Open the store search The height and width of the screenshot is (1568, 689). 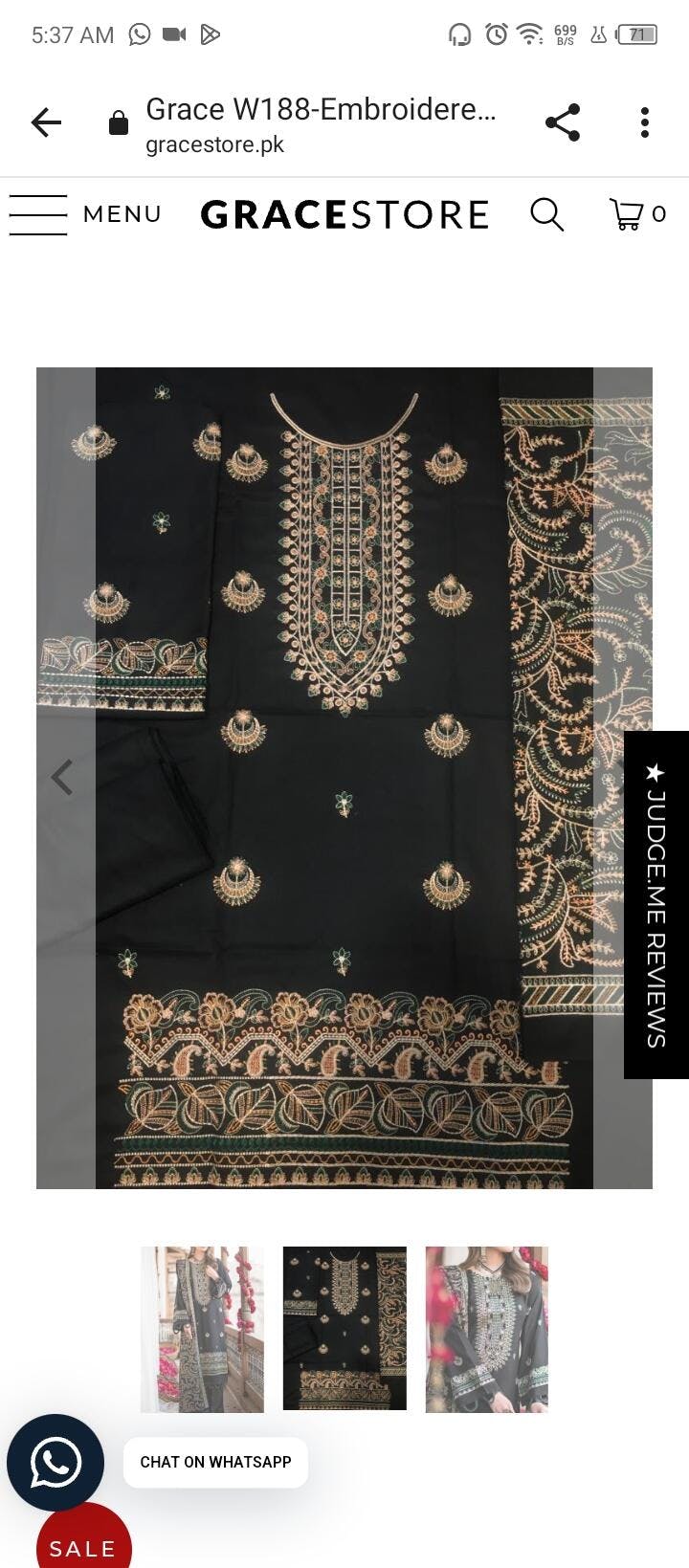pyautogui.click(x=546, y=214)
